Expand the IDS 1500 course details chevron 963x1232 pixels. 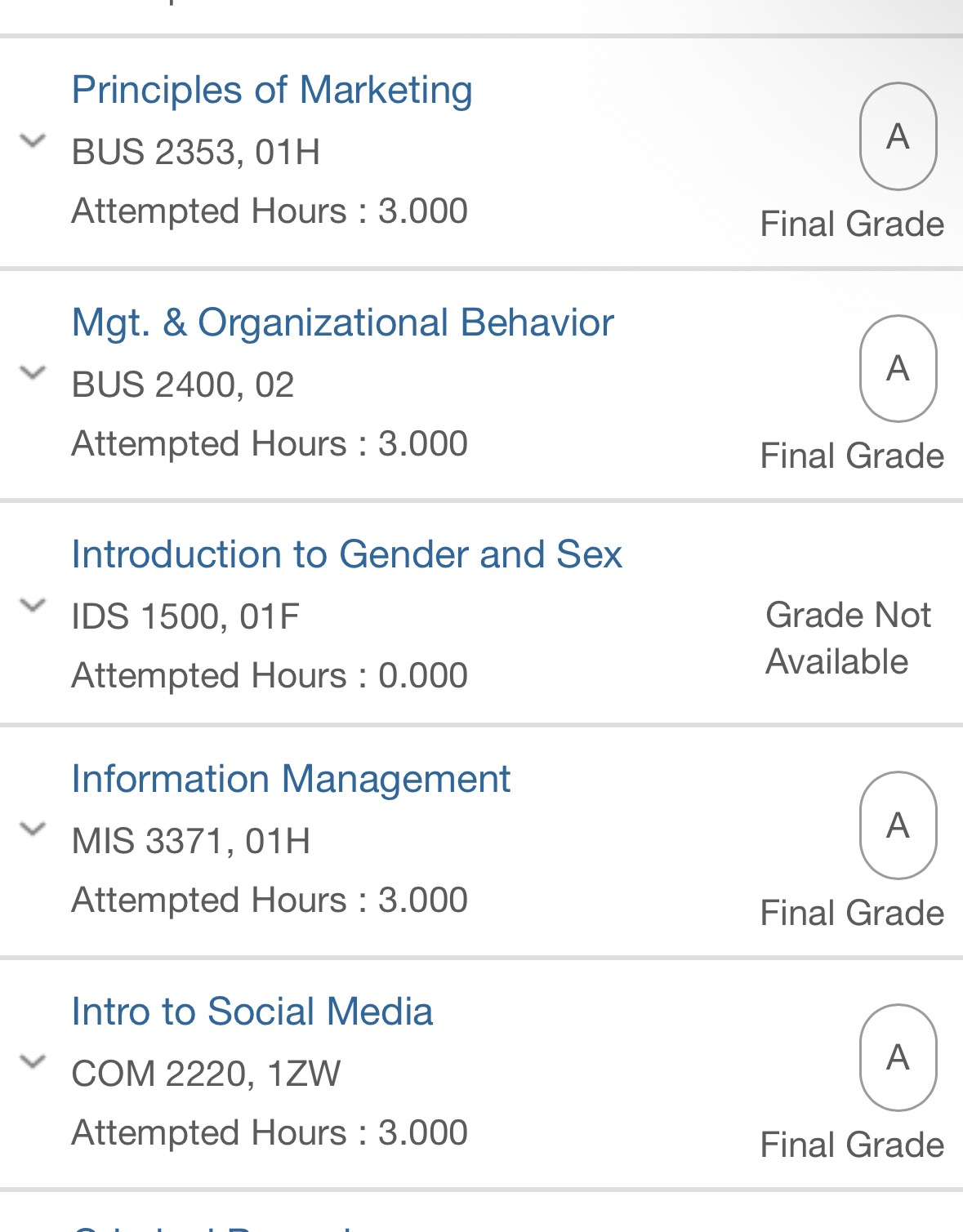(33, 605)
